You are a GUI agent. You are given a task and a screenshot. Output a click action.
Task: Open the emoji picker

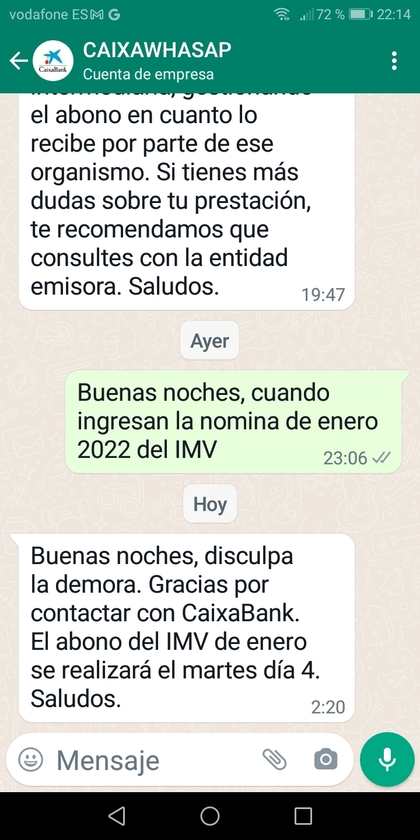click(31, 759)
